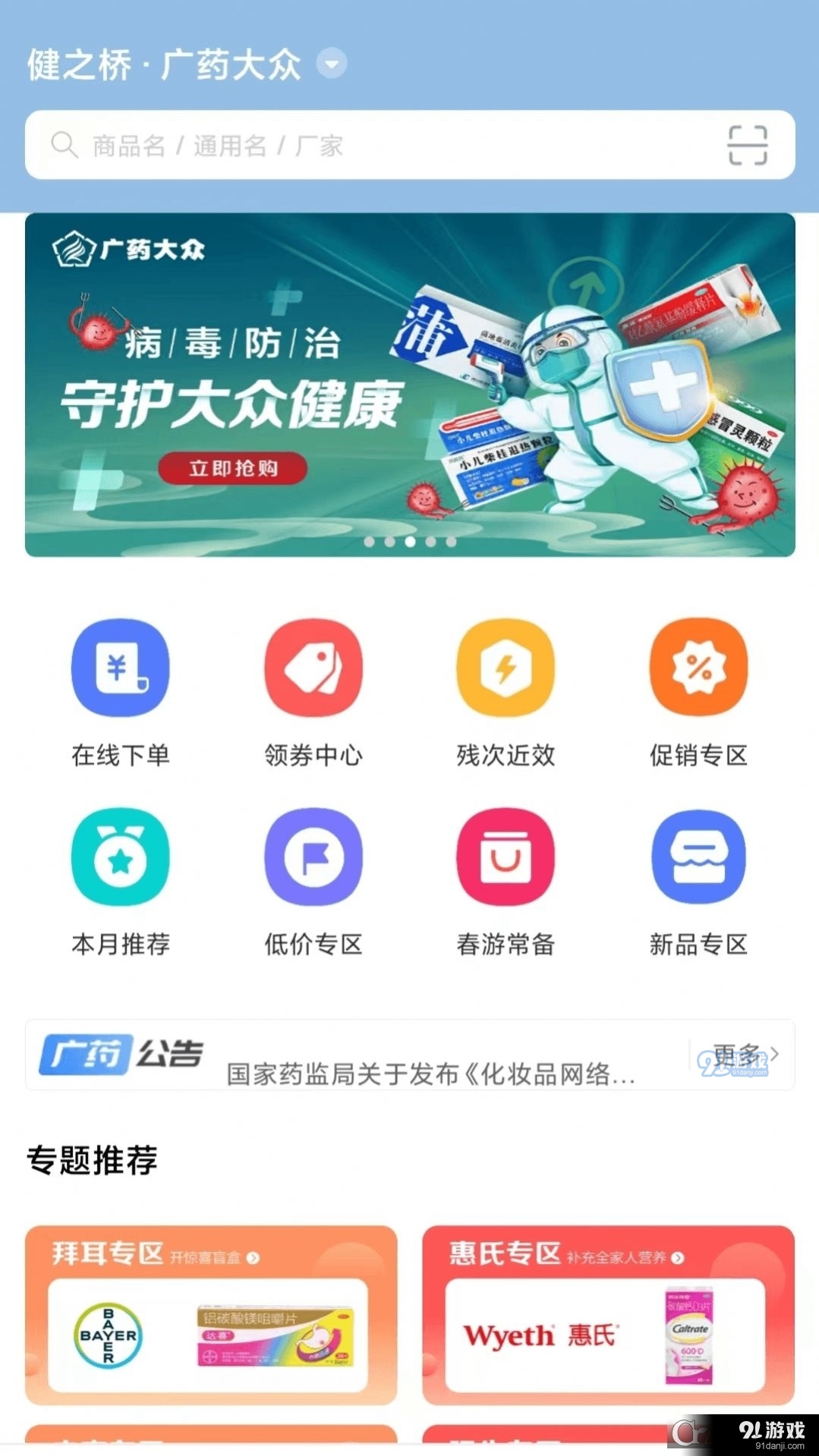Open the 在线下单 online ordering icon
Image resolution: width=819 pixels, height=1456 pixels.
119,668
